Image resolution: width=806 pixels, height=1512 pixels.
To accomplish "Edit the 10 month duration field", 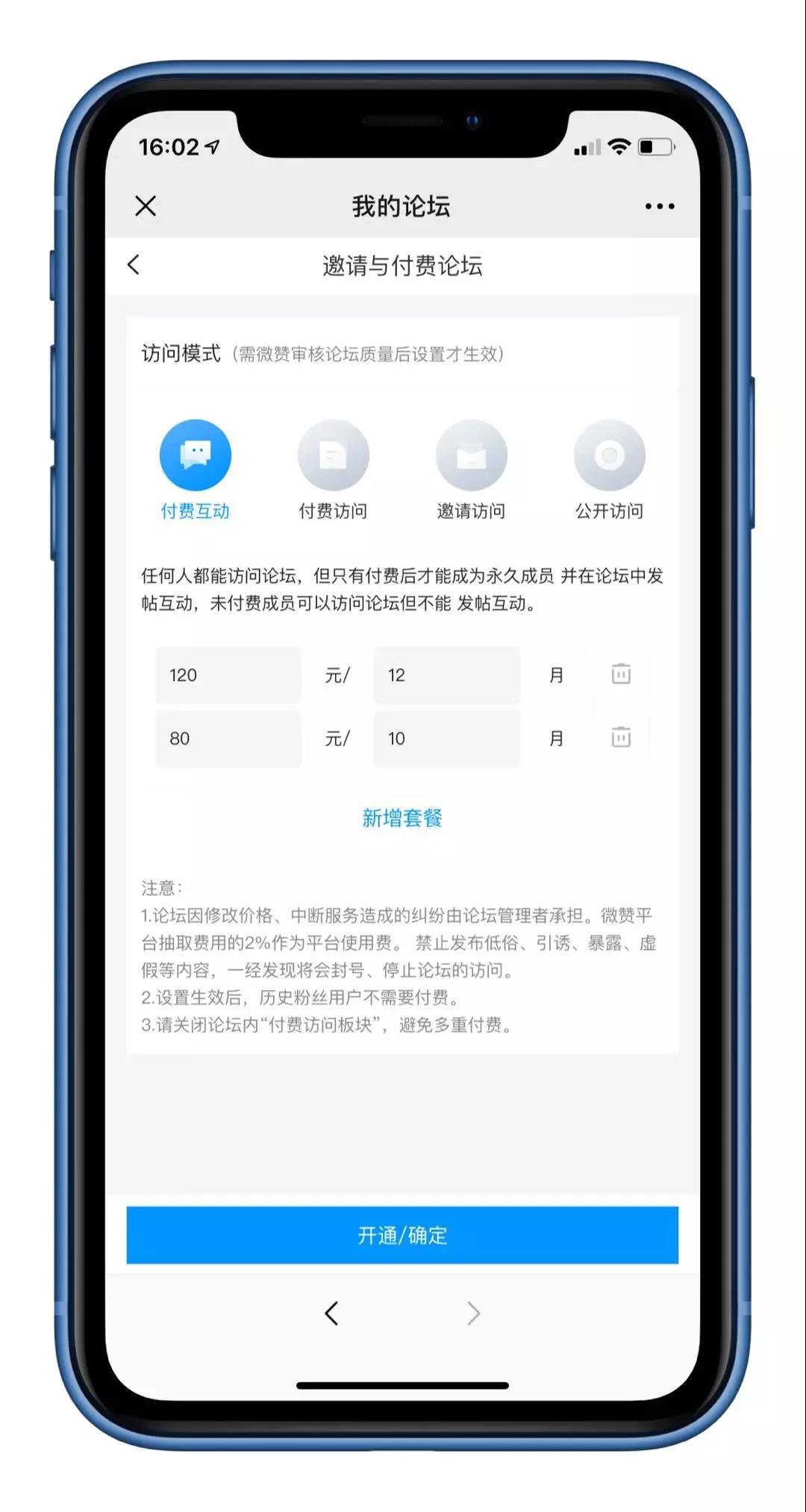I will coord(446,738).
